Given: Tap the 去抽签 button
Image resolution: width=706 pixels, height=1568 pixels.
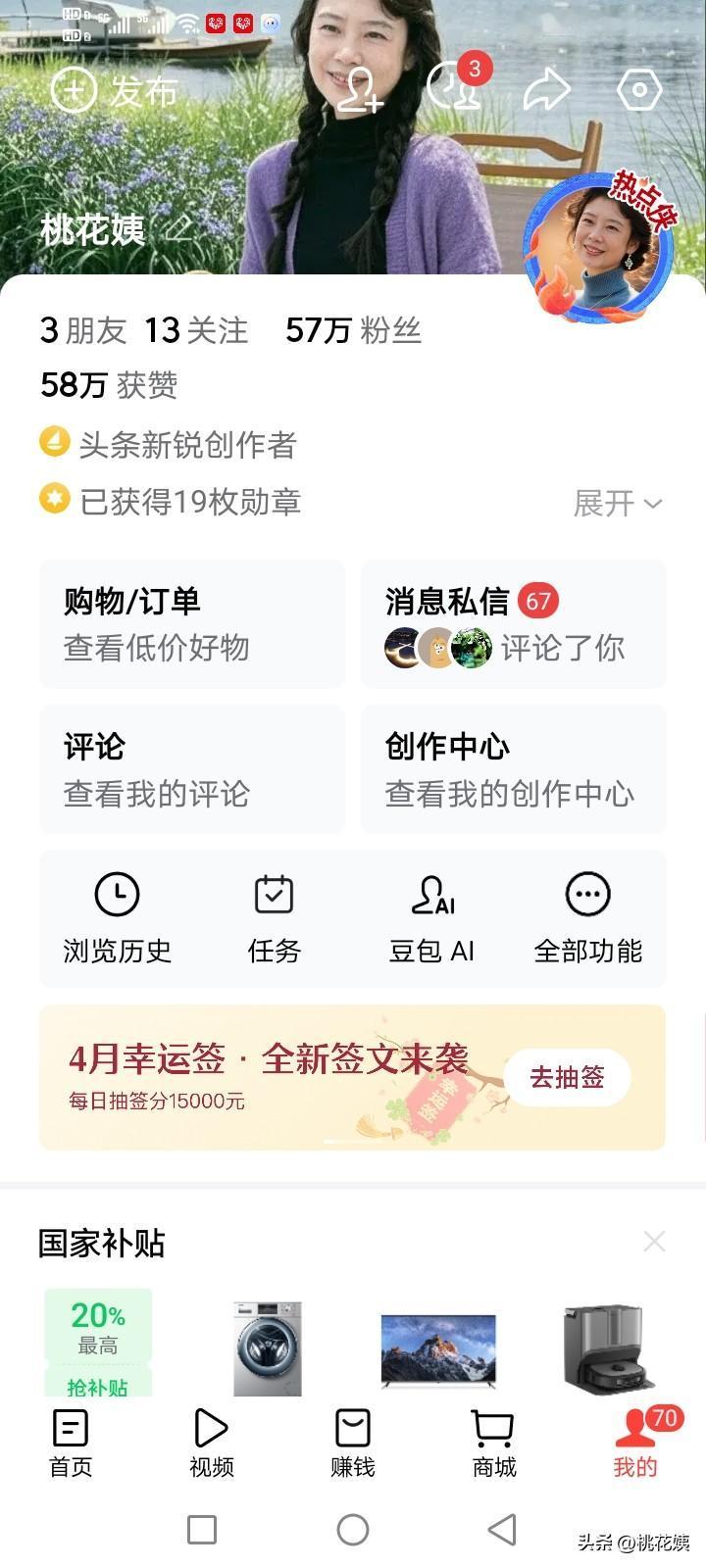Looking at the screenshot, I should (x=567, y=1078).
